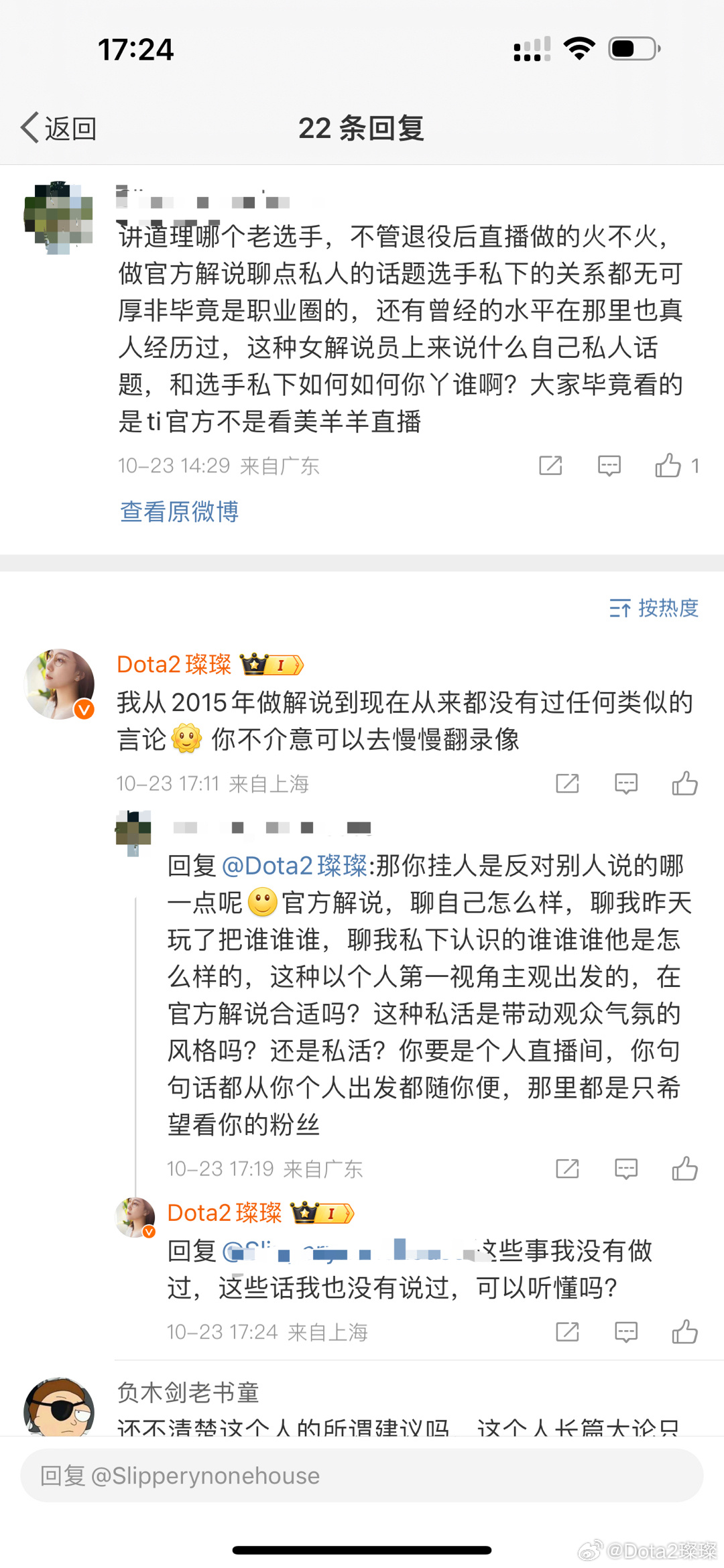The image size is (724, 1568).
Task: Comment on the 17:19 reply from 广东
Action: pyautogui.click(x=625, y=1168)
